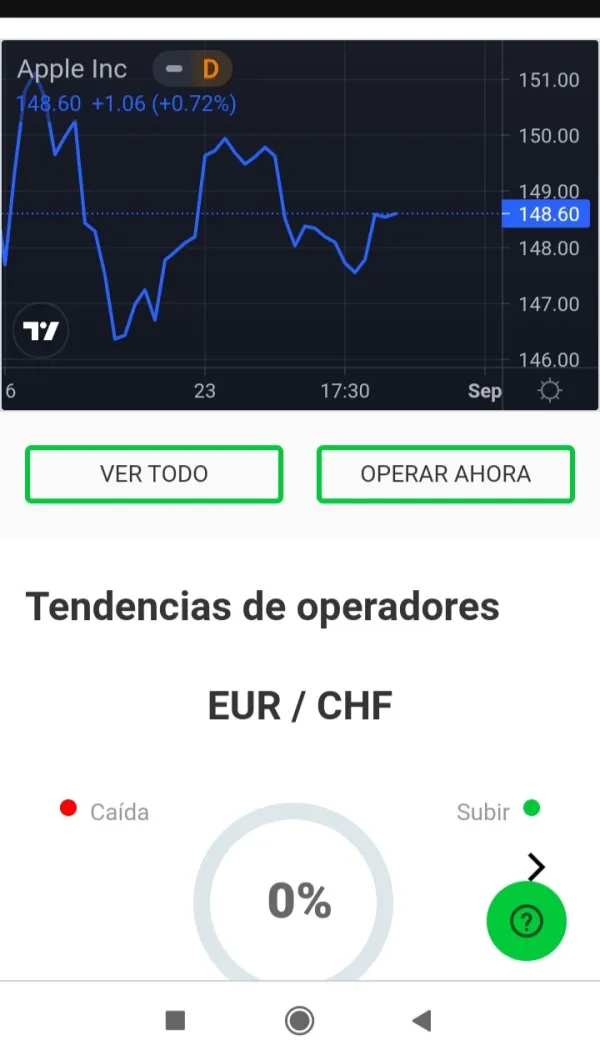
Task: Open chart settings gear icon
Action: click(x=550, y=390)
